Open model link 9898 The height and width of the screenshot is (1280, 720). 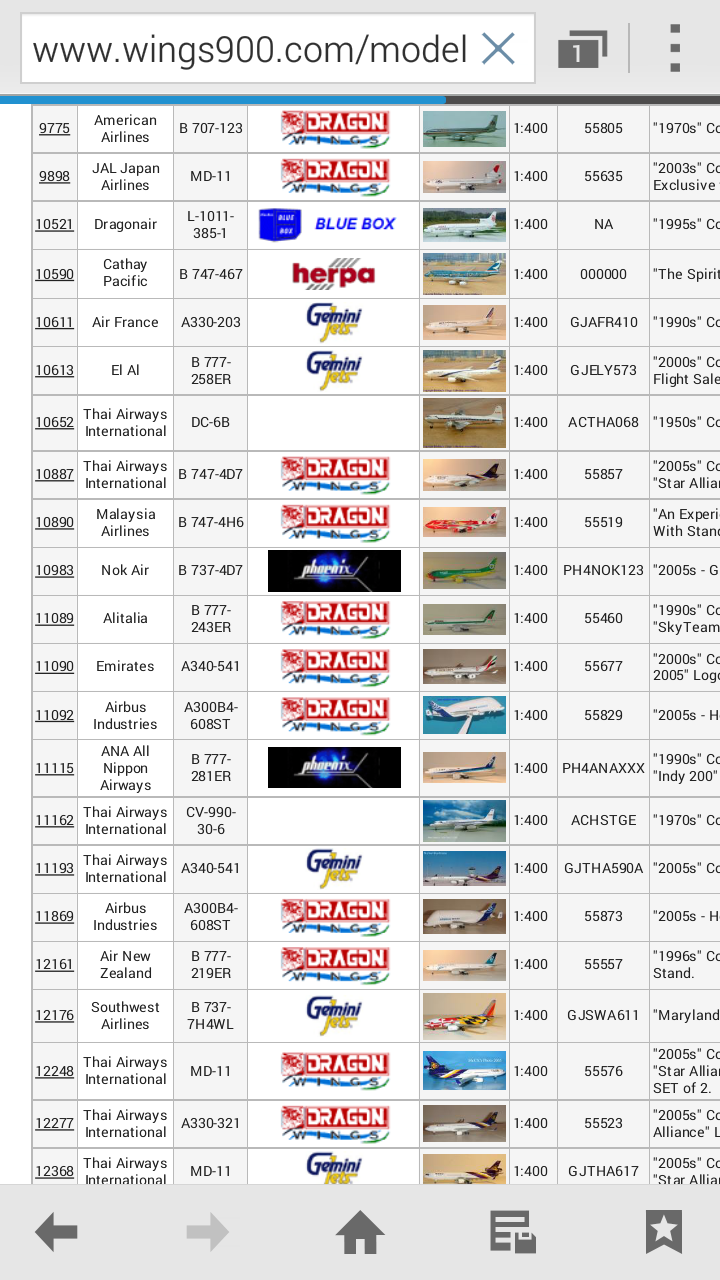(54, 176)
